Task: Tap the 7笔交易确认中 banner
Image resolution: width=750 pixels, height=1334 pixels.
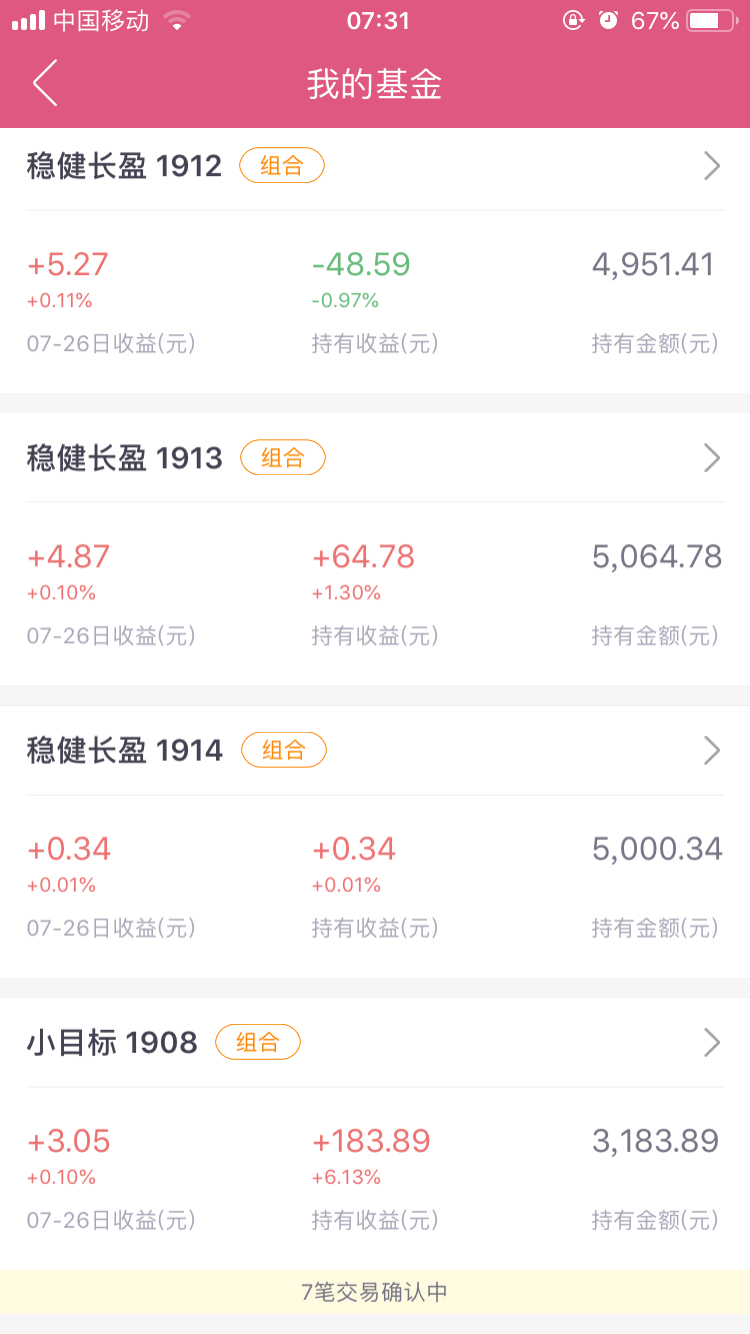Action: tap(375, 1292)
